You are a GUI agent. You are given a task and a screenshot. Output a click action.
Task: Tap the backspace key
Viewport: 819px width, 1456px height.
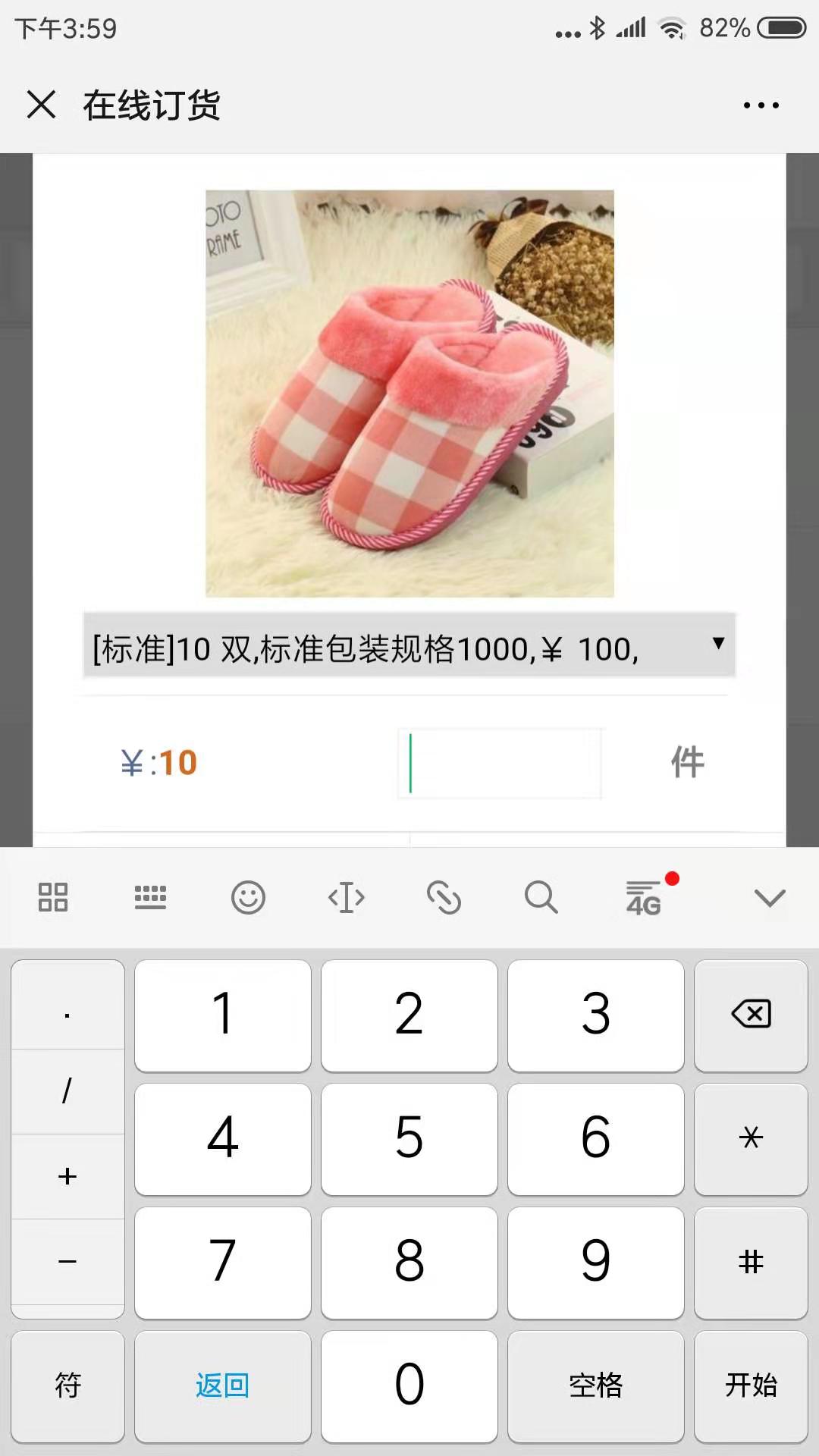tap(751, 1015)
